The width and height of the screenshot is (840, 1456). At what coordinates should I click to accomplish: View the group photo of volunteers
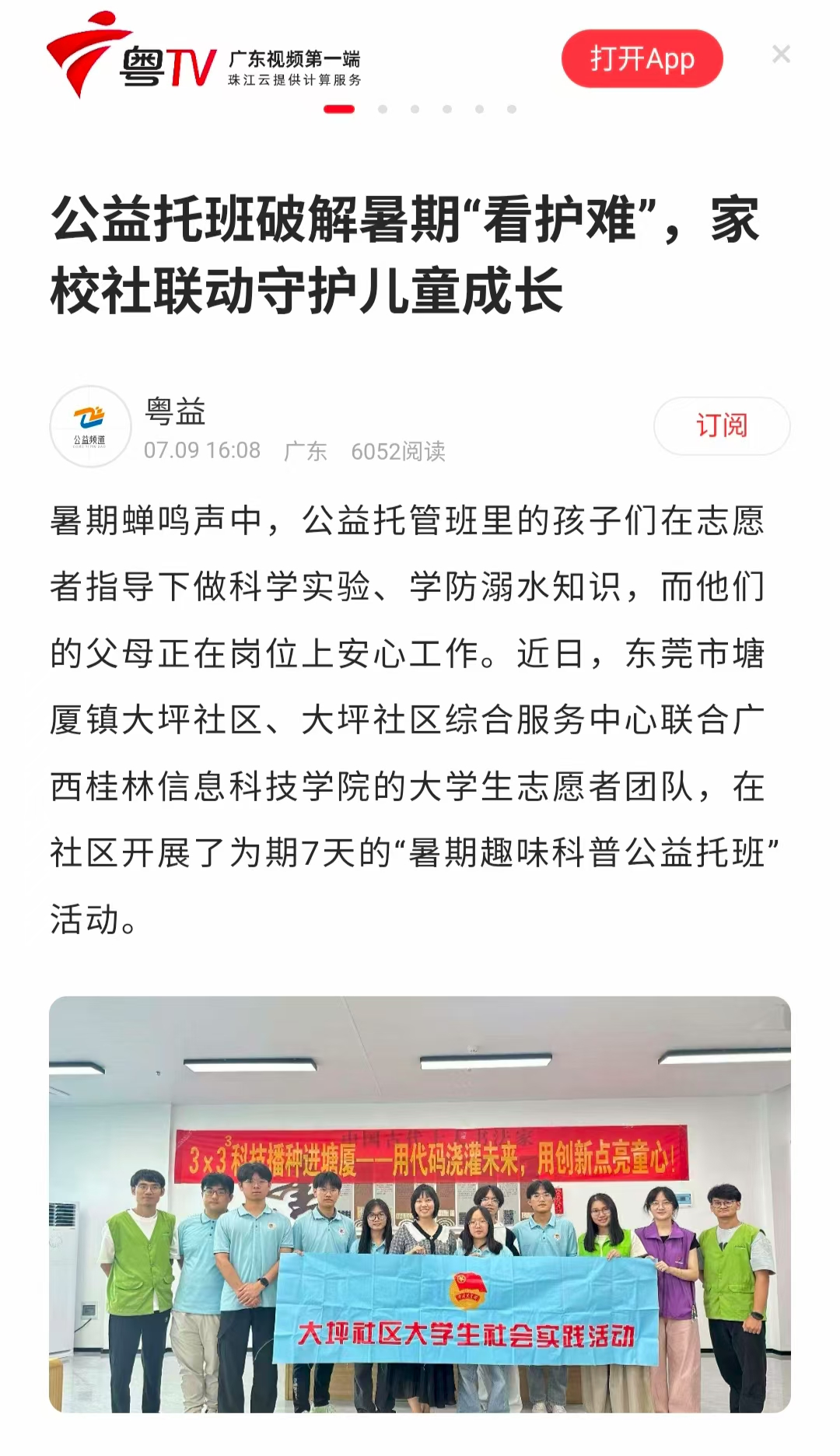420,1204
